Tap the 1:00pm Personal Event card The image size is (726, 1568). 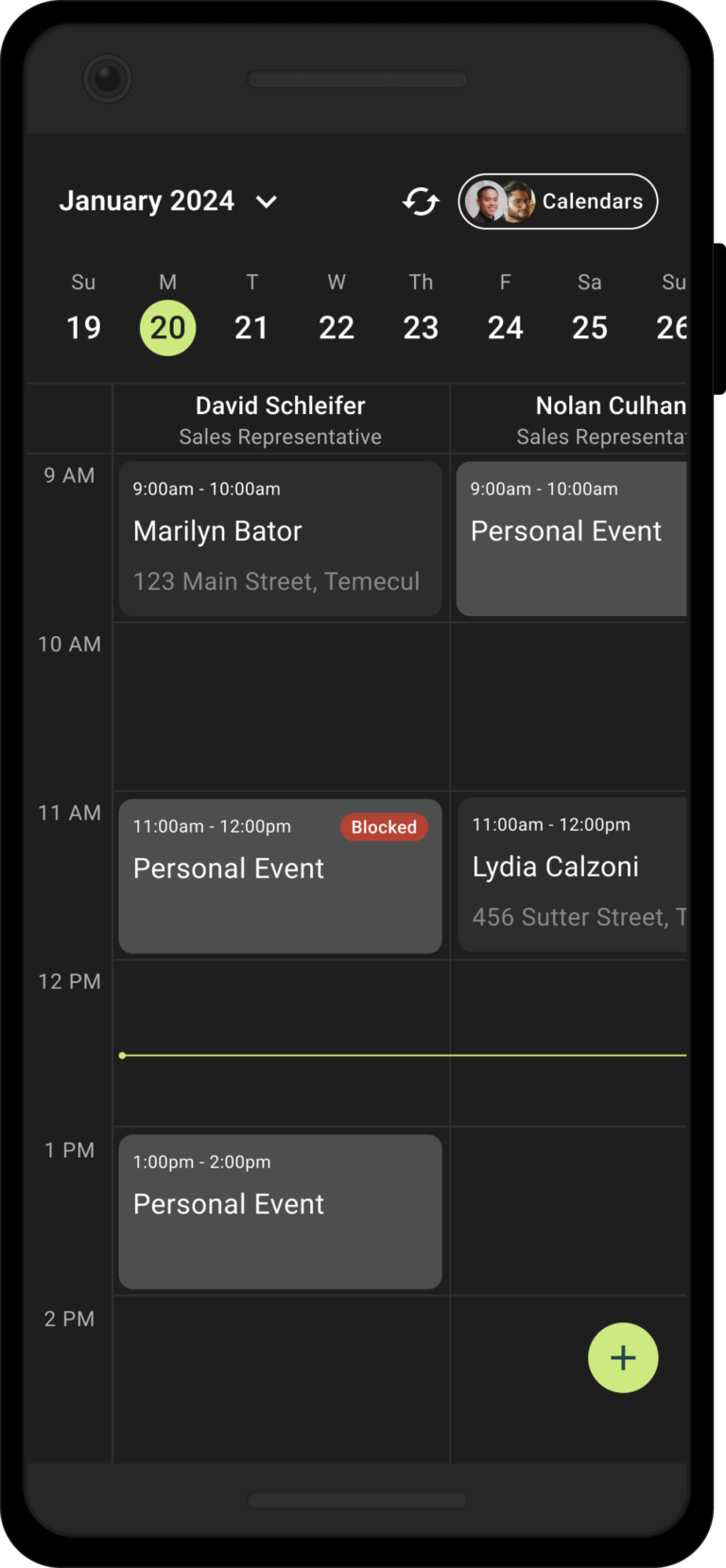pyautogui.click(x=280, y=1210)
